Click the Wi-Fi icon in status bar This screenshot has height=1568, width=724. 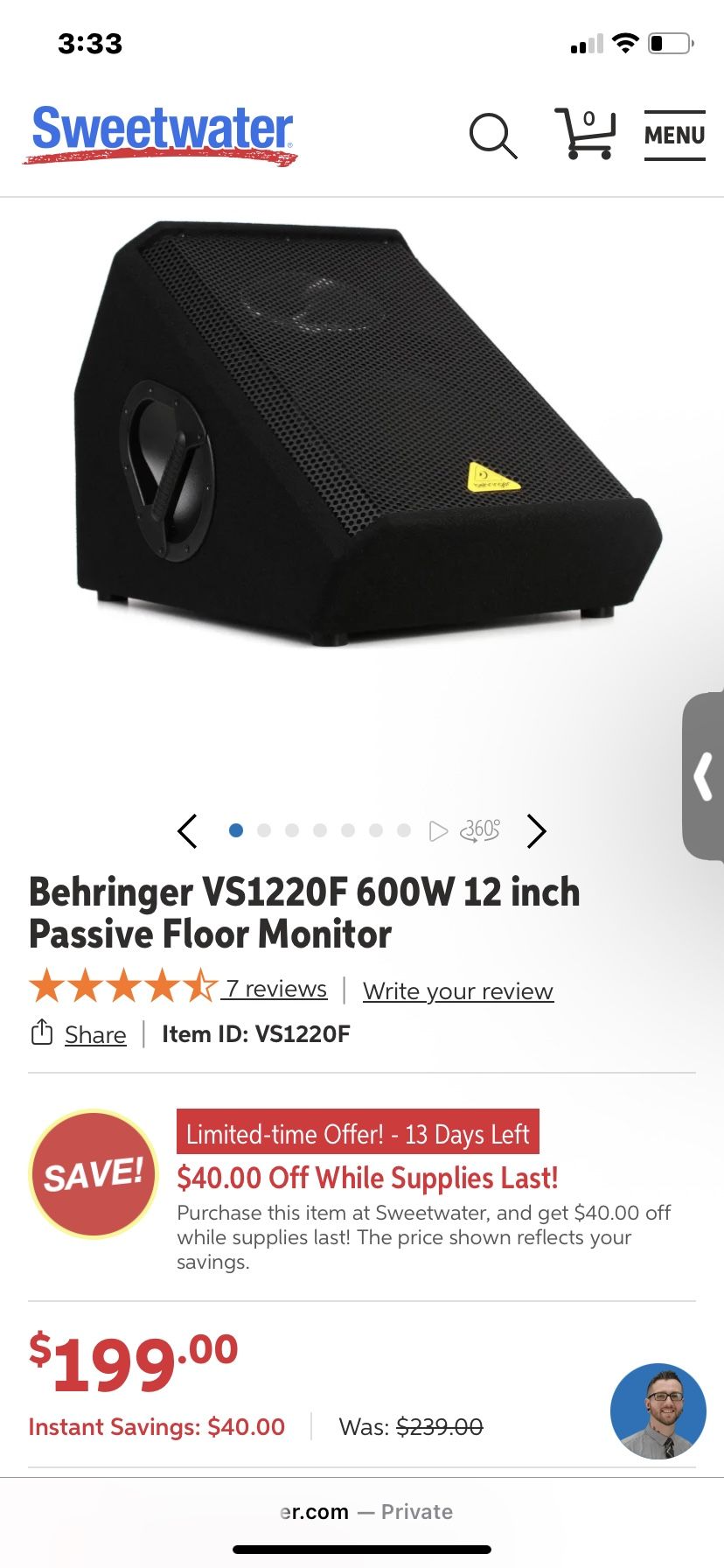point(625,42)
